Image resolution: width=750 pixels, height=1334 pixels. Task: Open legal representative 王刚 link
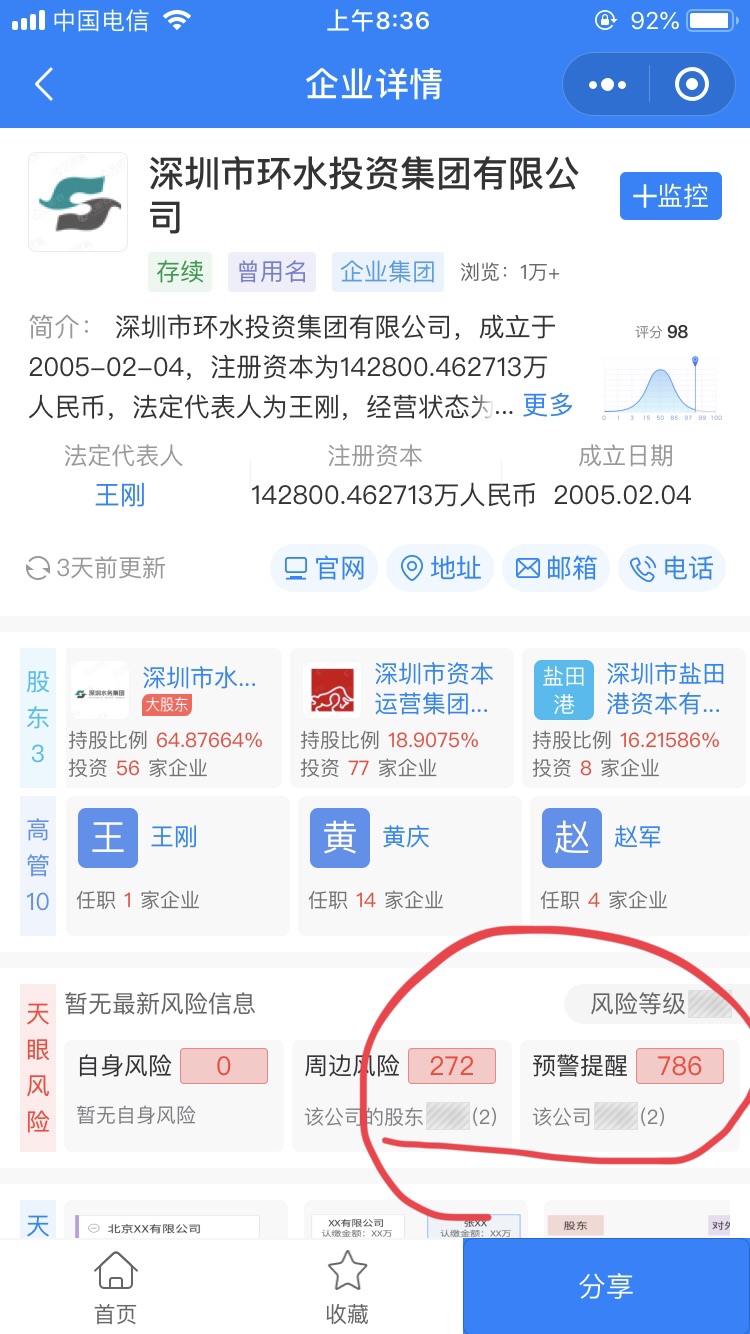(120, 494)
